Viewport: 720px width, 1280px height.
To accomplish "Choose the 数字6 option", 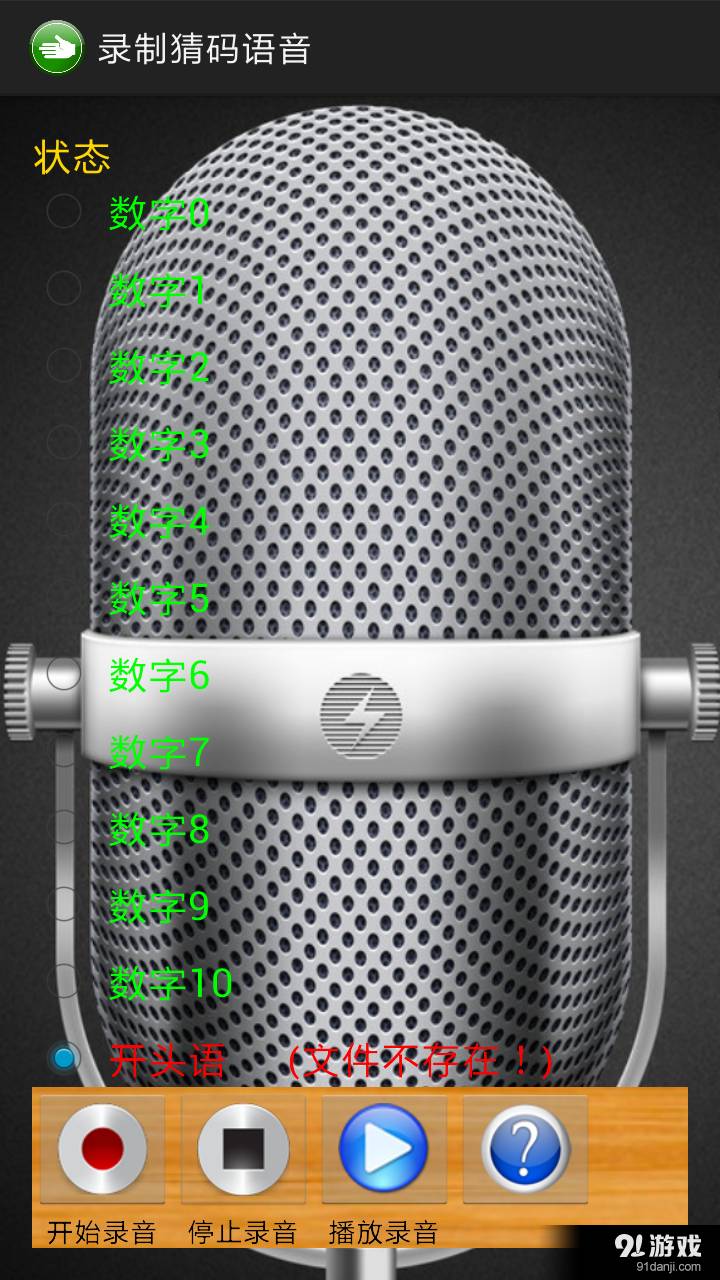I will click(64, 674).
